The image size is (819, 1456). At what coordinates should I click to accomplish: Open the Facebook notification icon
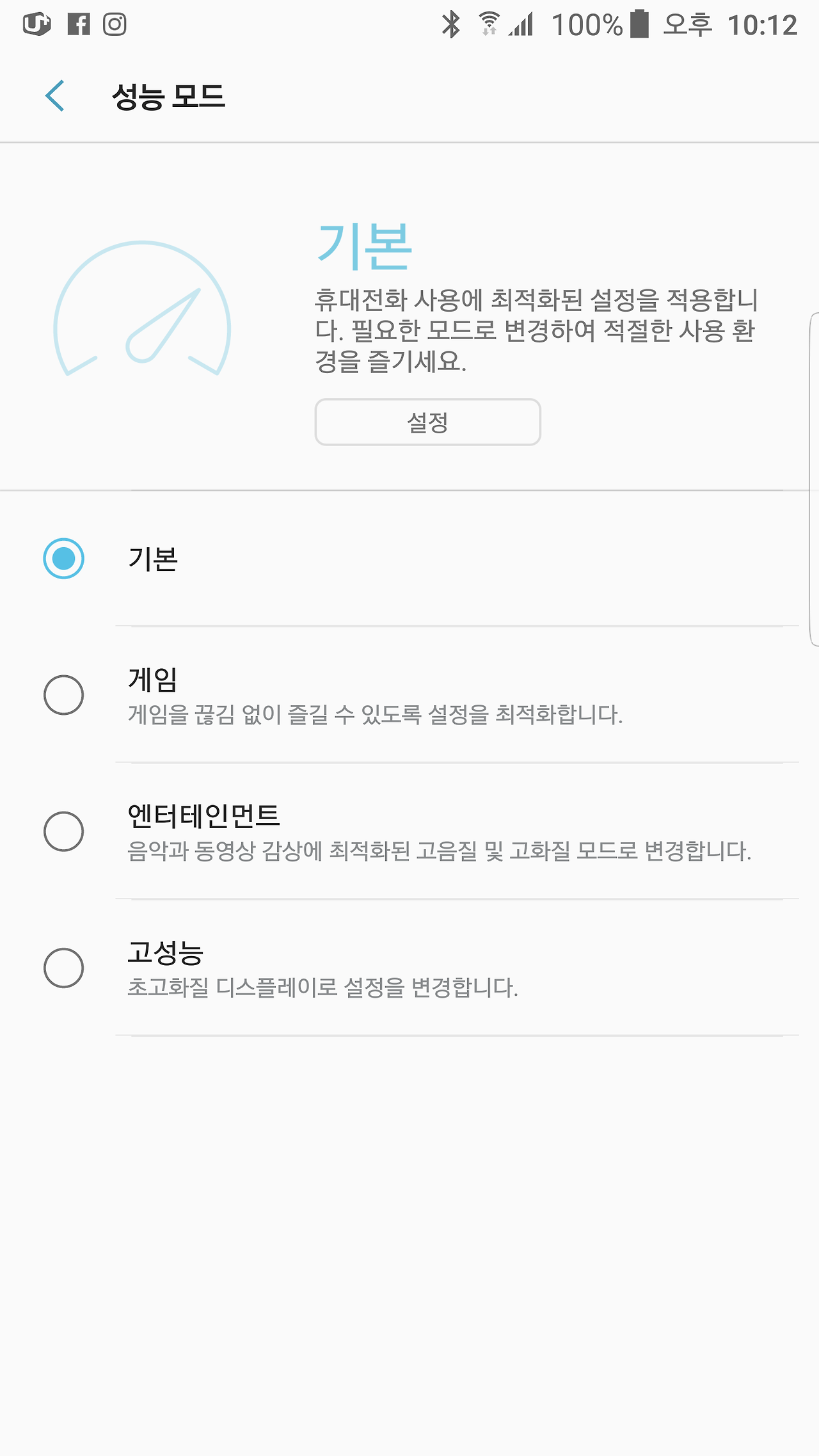(78, 24)
